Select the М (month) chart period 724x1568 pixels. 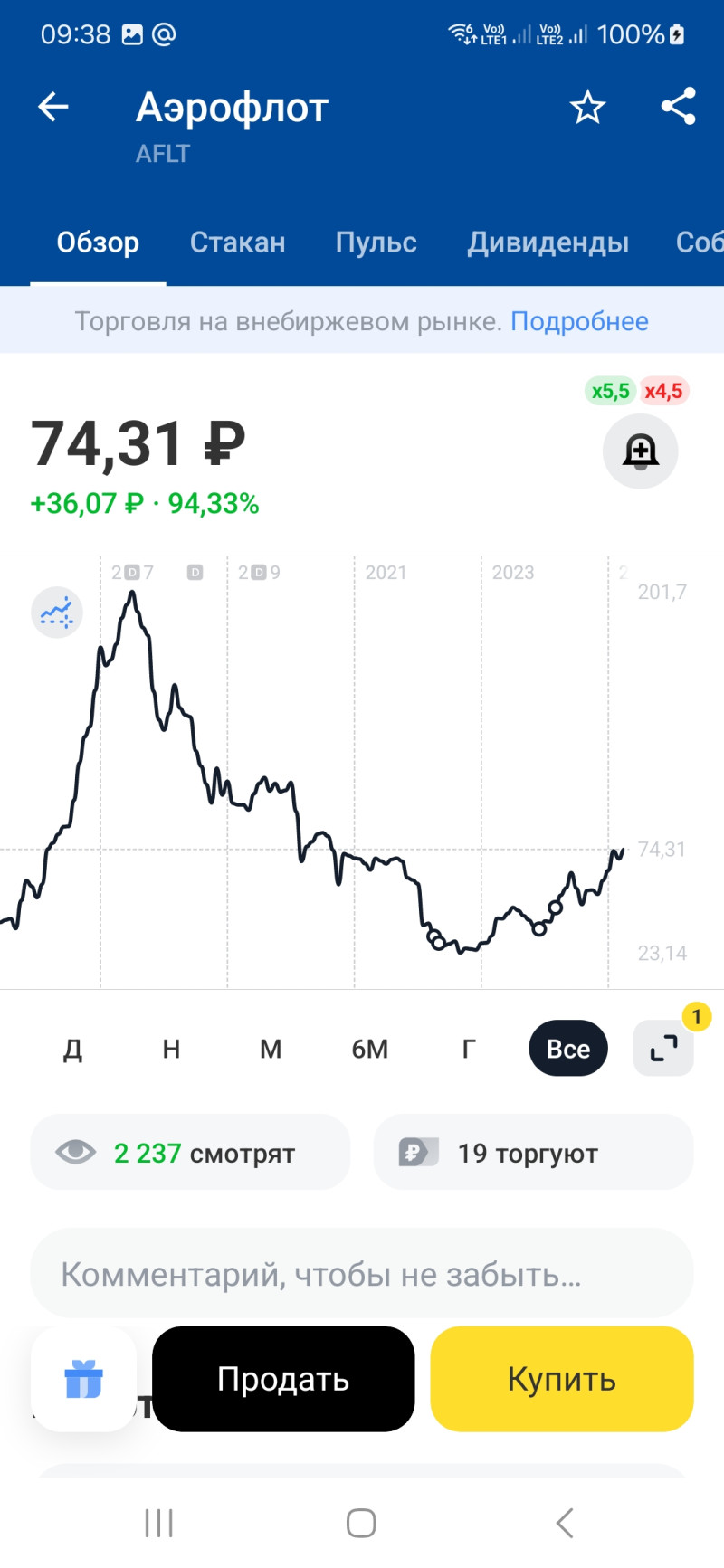click(271, 1049)
